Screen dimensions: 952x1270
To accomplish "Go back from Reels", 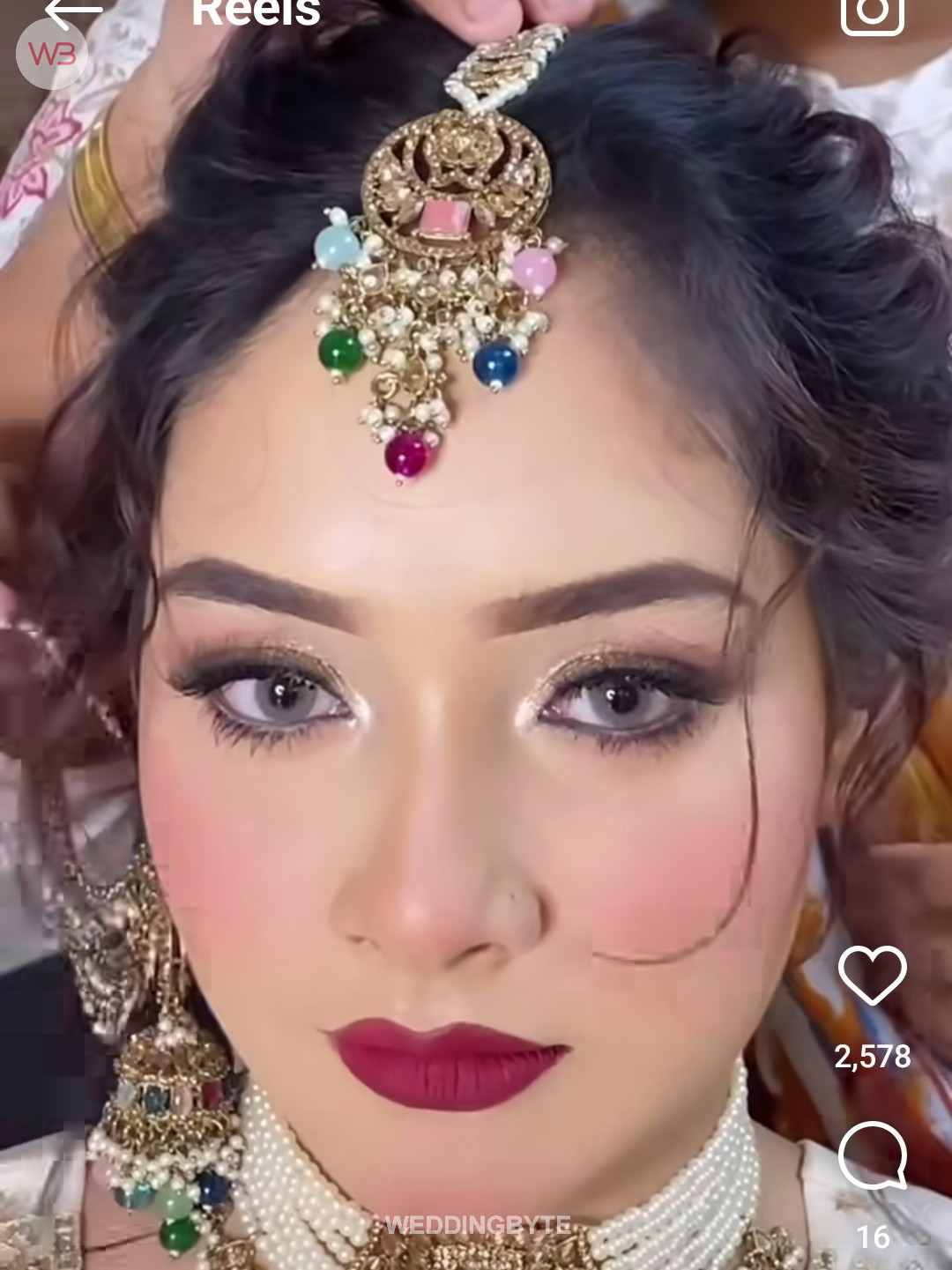I will (72, 12).
